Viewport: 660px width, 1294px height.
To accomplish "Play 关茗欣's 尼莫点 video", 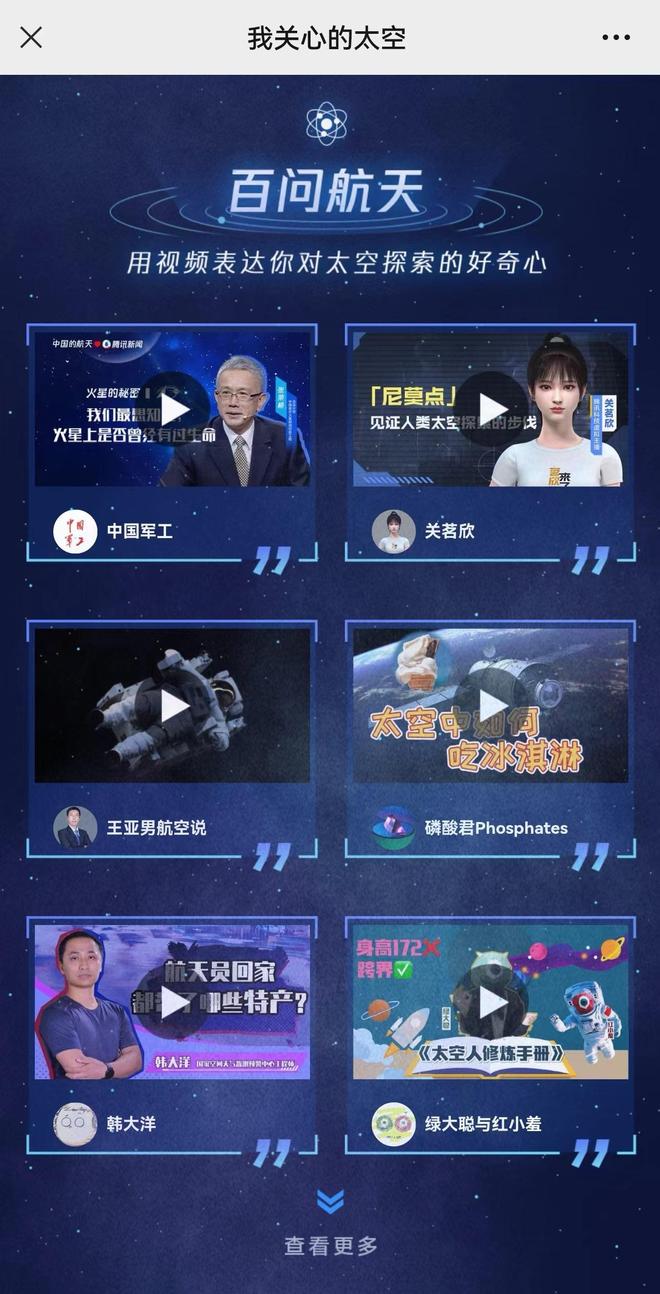I will (x=492, y=409).
